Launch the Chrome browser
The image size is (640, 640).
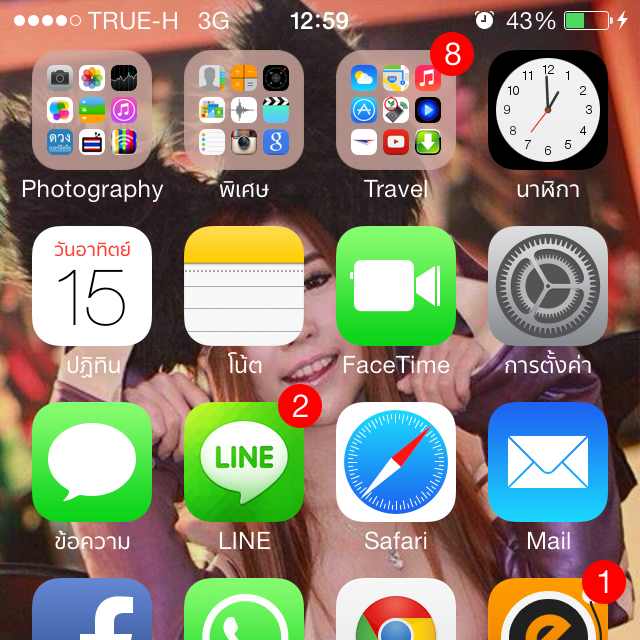coord(396,610)
